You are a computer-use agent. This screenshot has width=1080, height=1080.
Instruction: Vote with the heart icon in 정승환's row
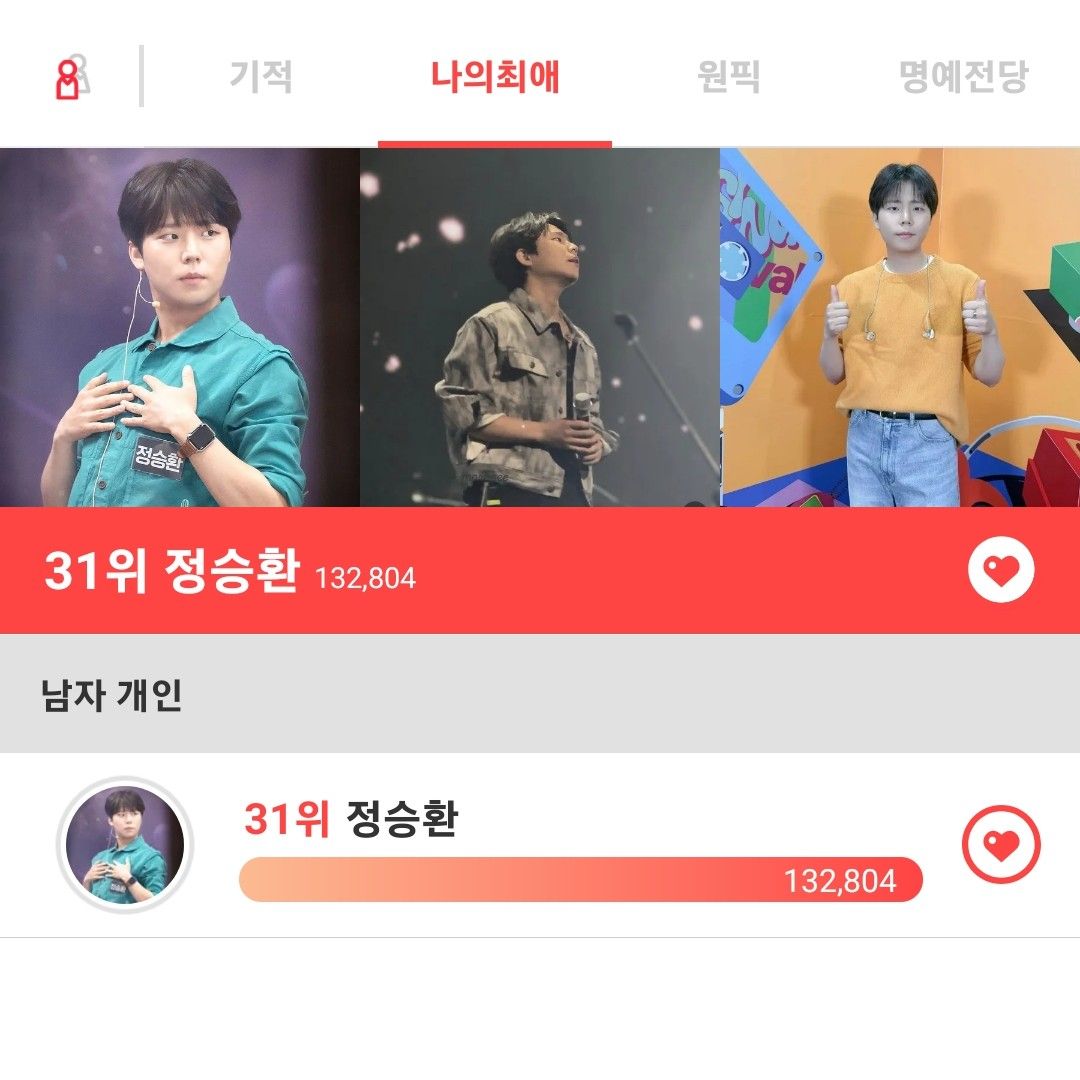pos(1001,845)
